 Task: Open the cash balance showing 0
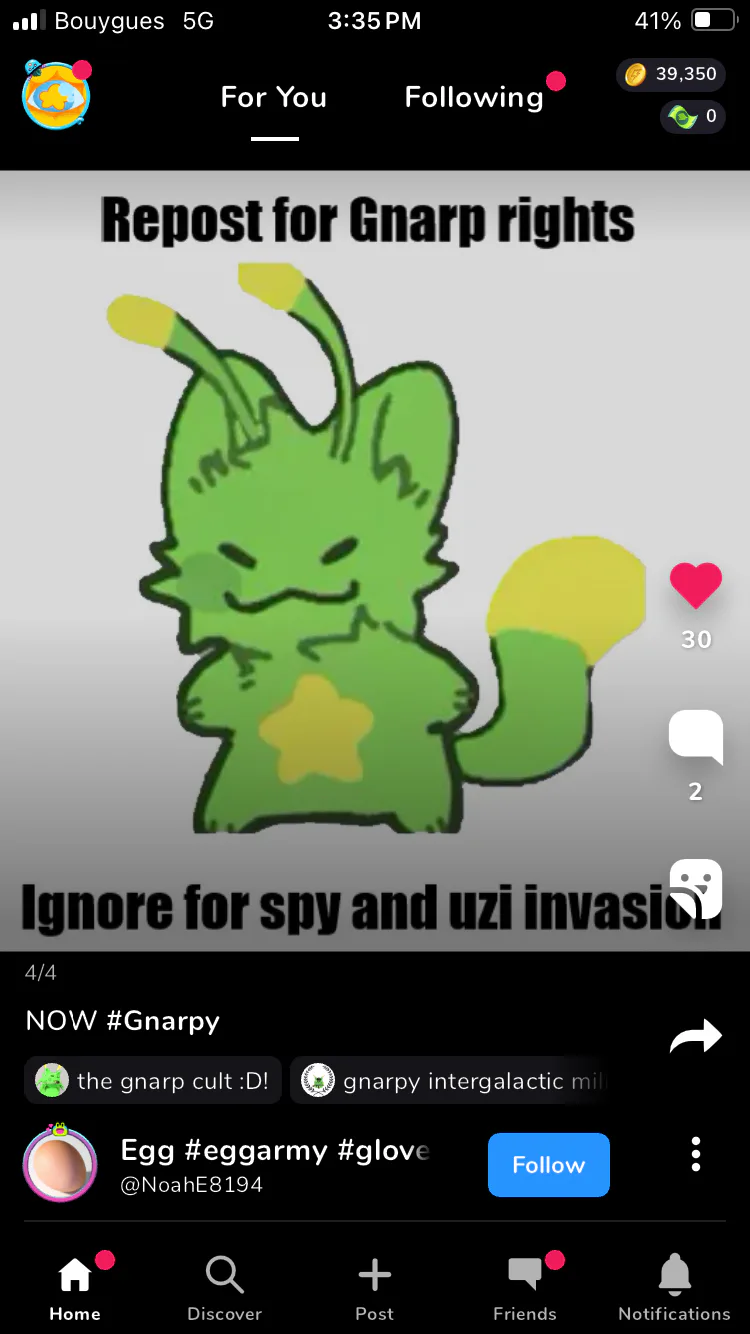(x=693, y=116)
